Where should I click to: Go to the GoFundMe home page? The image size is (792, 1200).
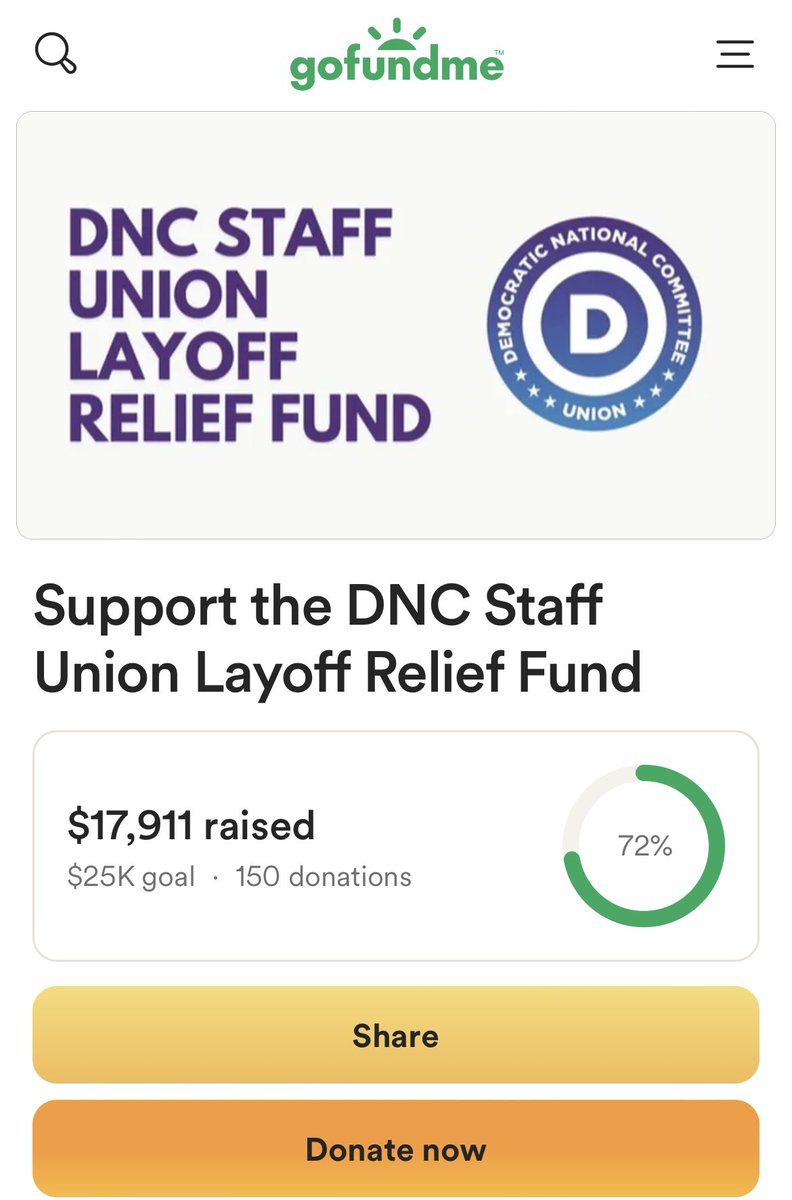[x=396, y=56]
